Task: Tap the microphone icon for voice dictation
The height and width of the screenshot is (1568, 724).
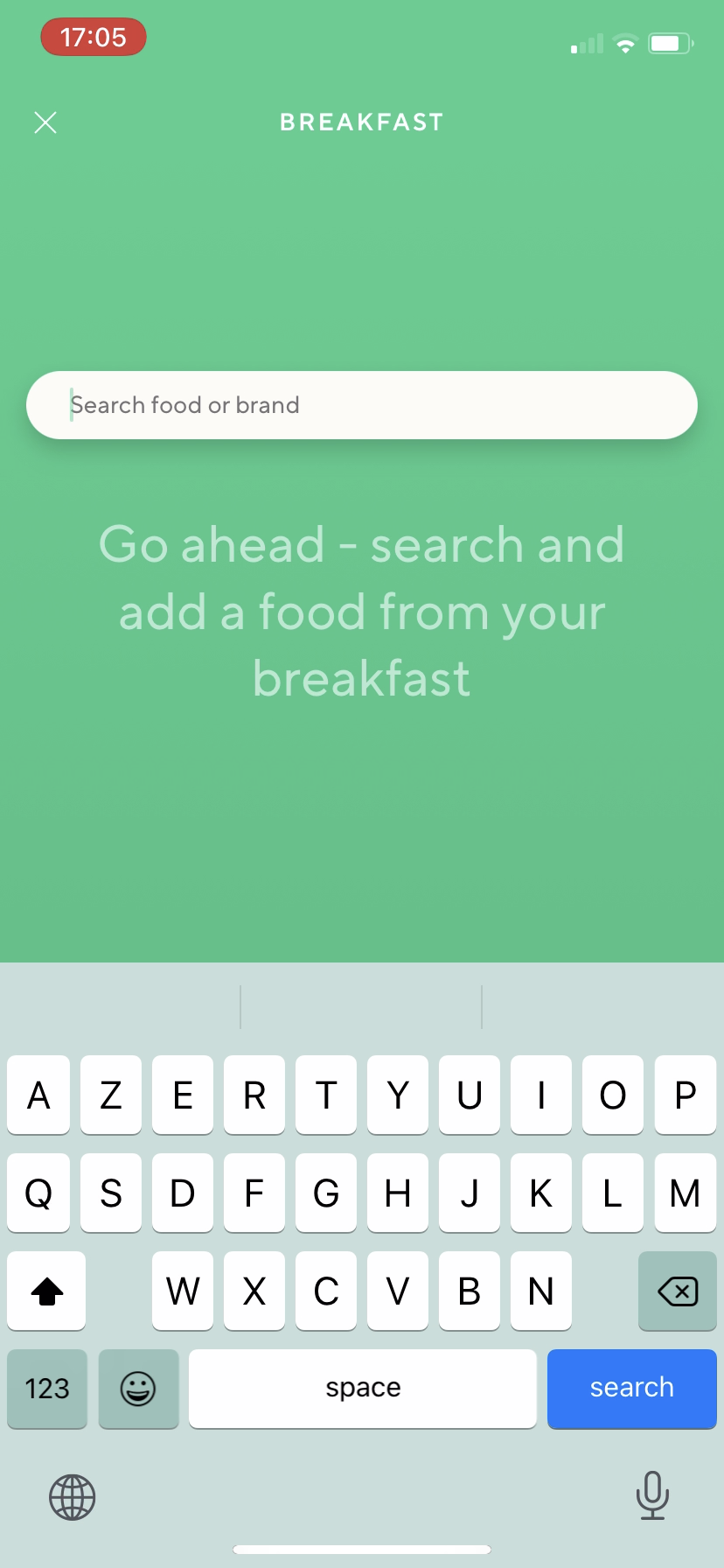Action: tap(652, 1496)
